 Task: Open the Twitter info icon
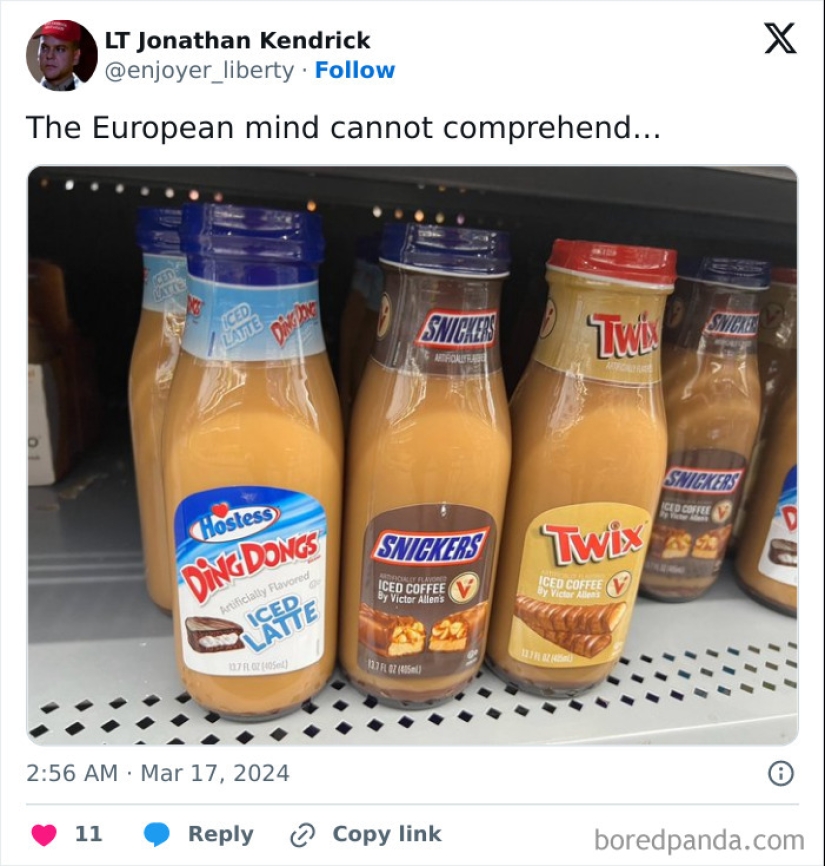(780, 773)
